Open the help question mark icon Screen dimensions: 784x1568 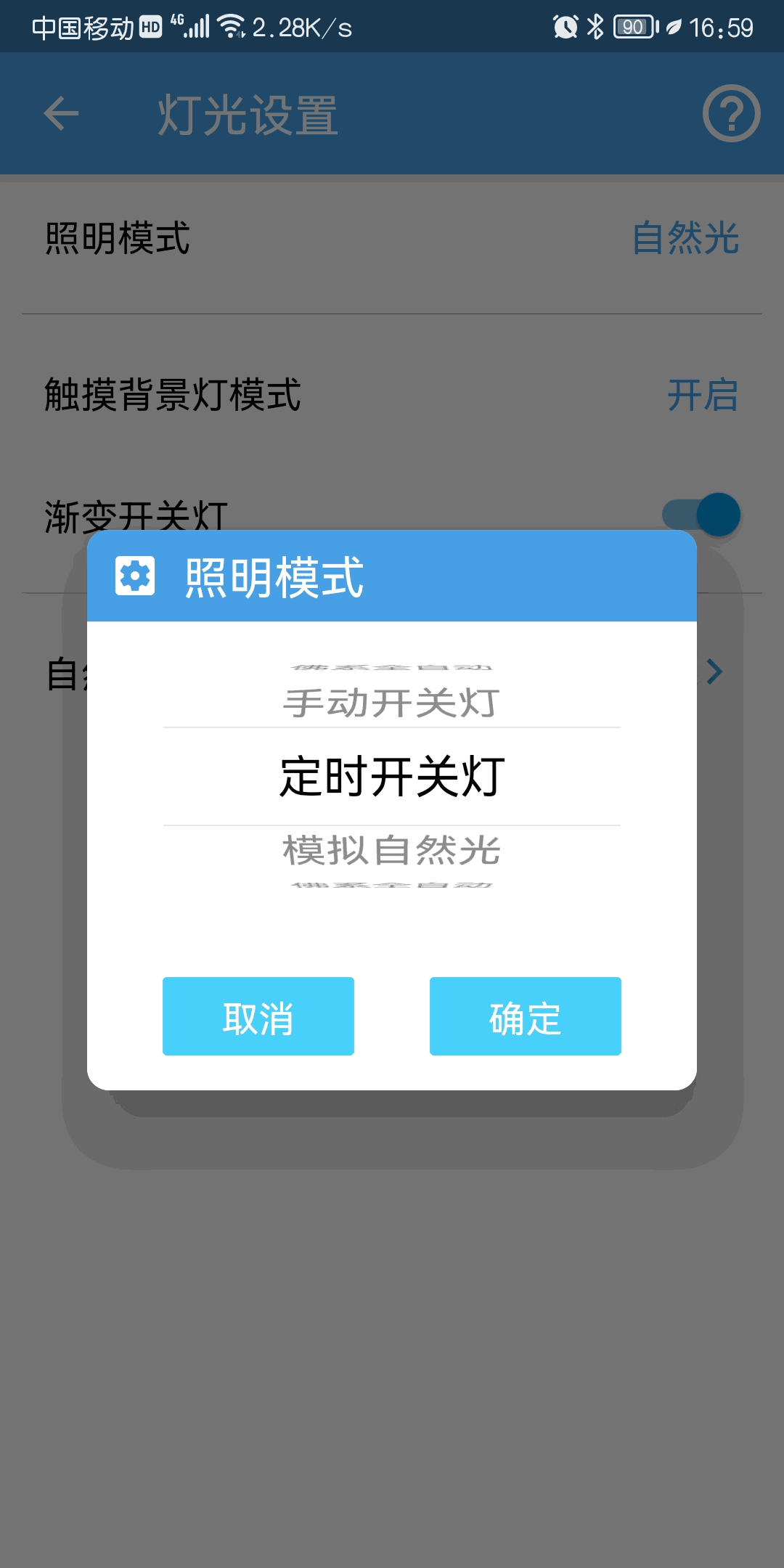point(732,113)
